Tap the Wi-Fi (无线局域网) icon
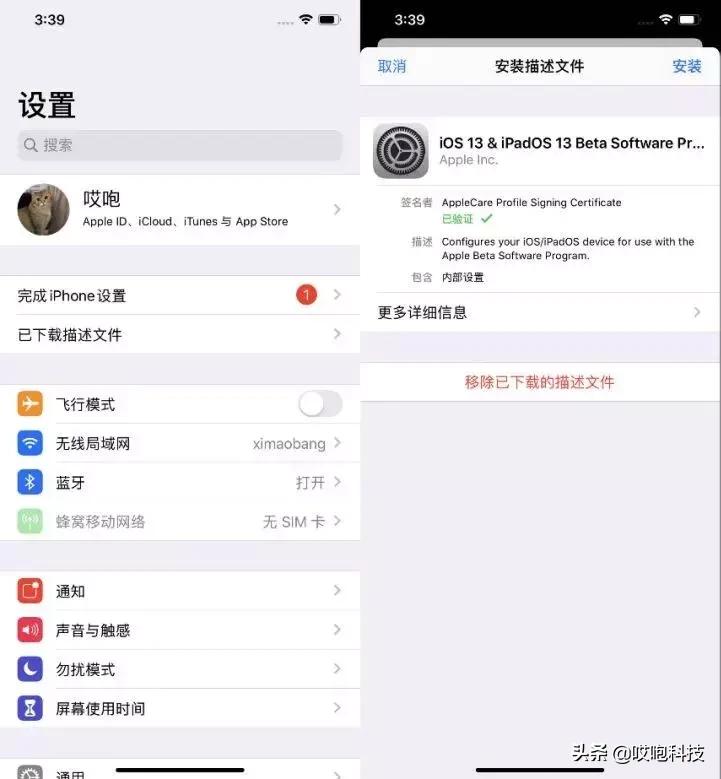 pyautogui.click(x=30, y=443)
